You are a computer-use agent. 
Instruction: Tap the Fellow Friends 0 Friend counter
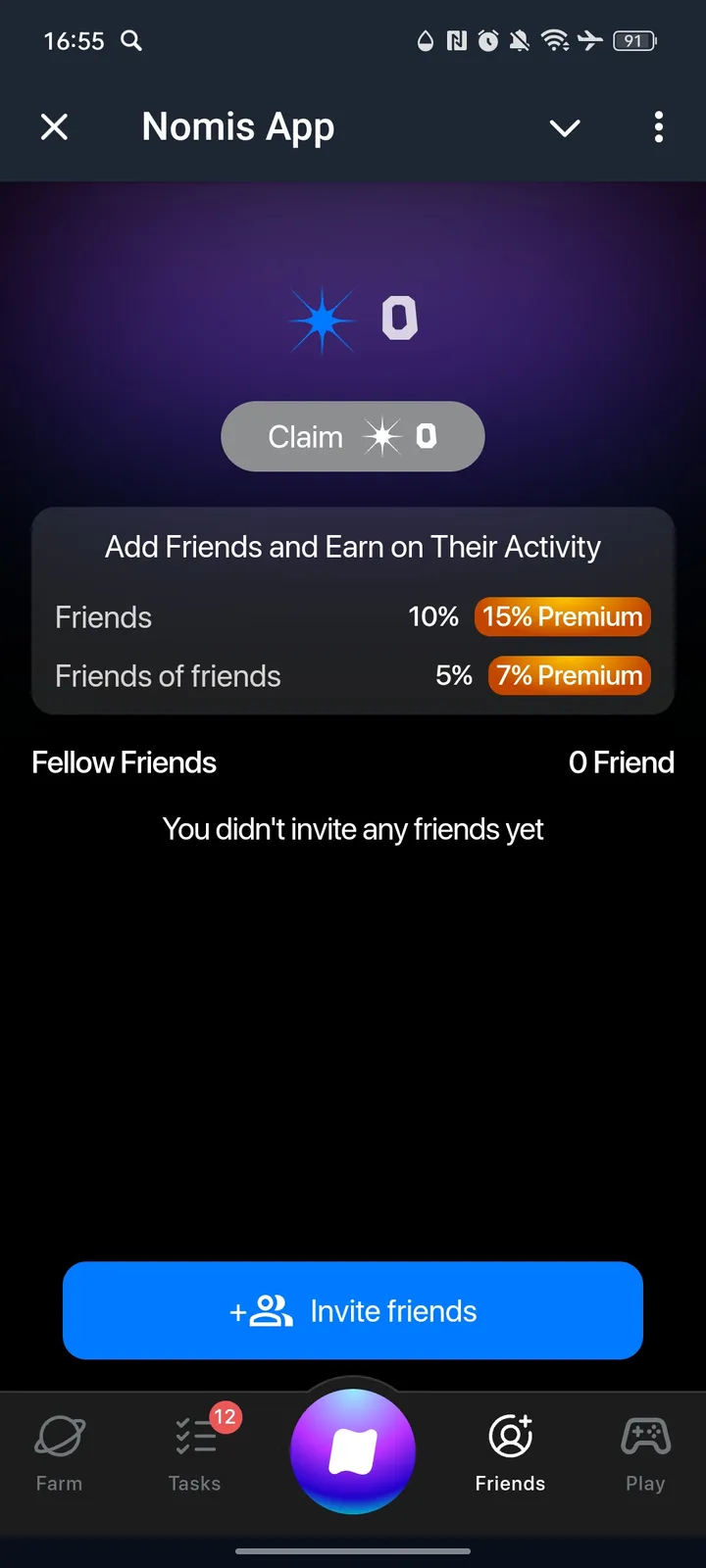(622, 762)
